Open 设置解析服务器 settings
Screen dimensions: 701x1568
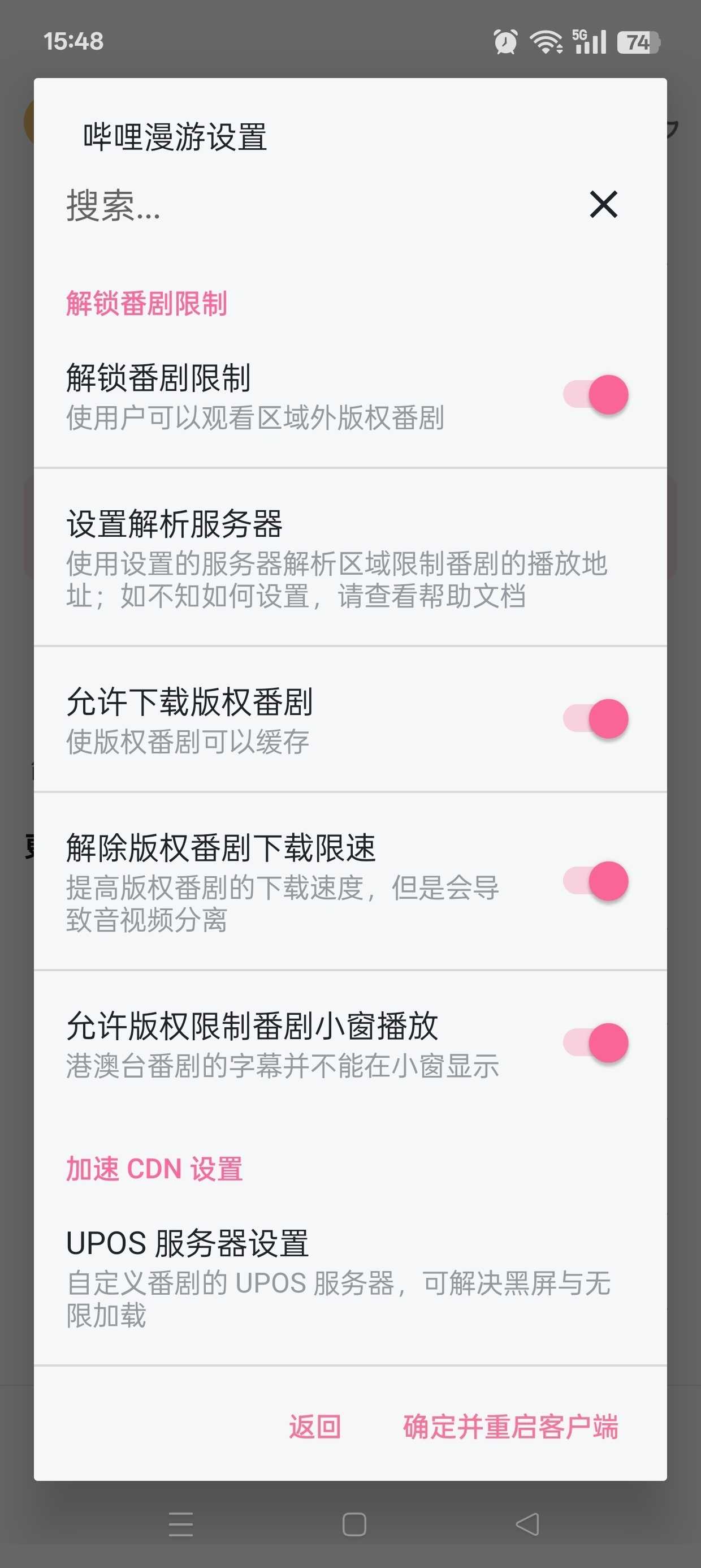click(x=350, y=558)
